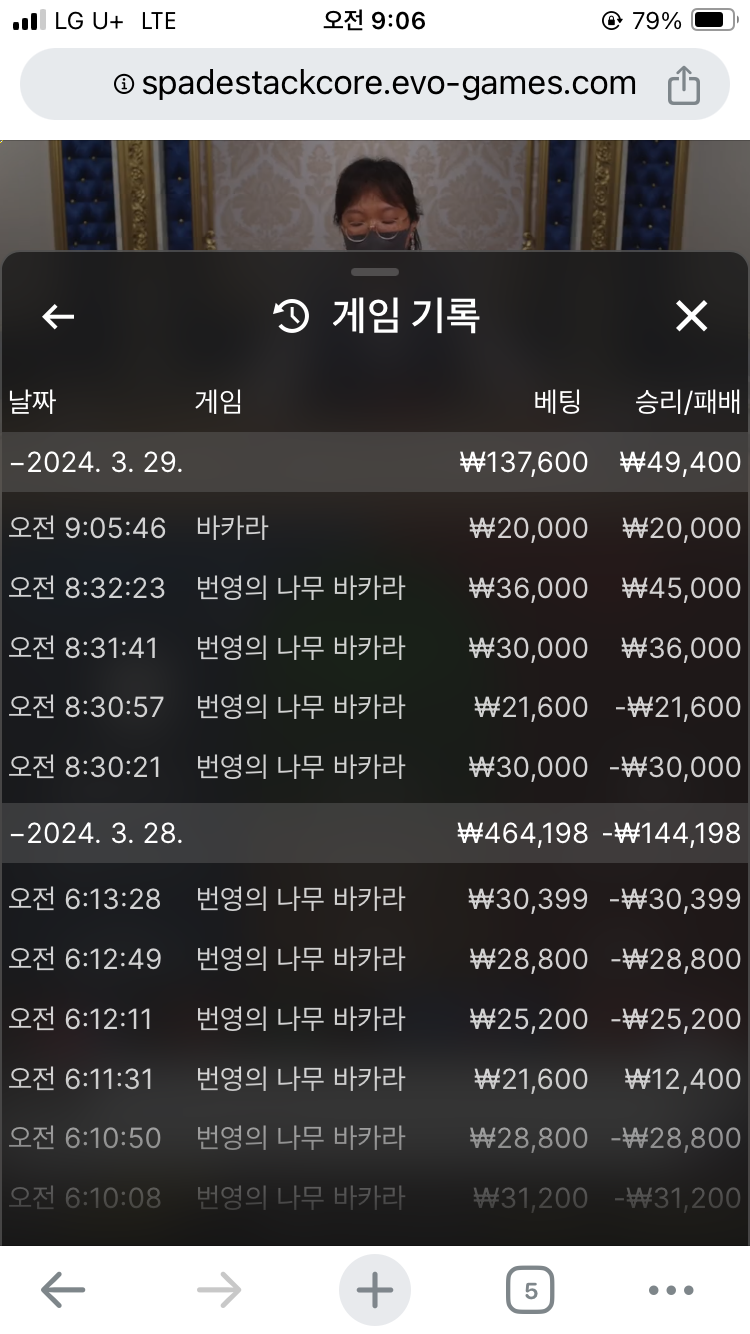
Task: Open the 오전 6:13:28 game record
Action: 375,899
